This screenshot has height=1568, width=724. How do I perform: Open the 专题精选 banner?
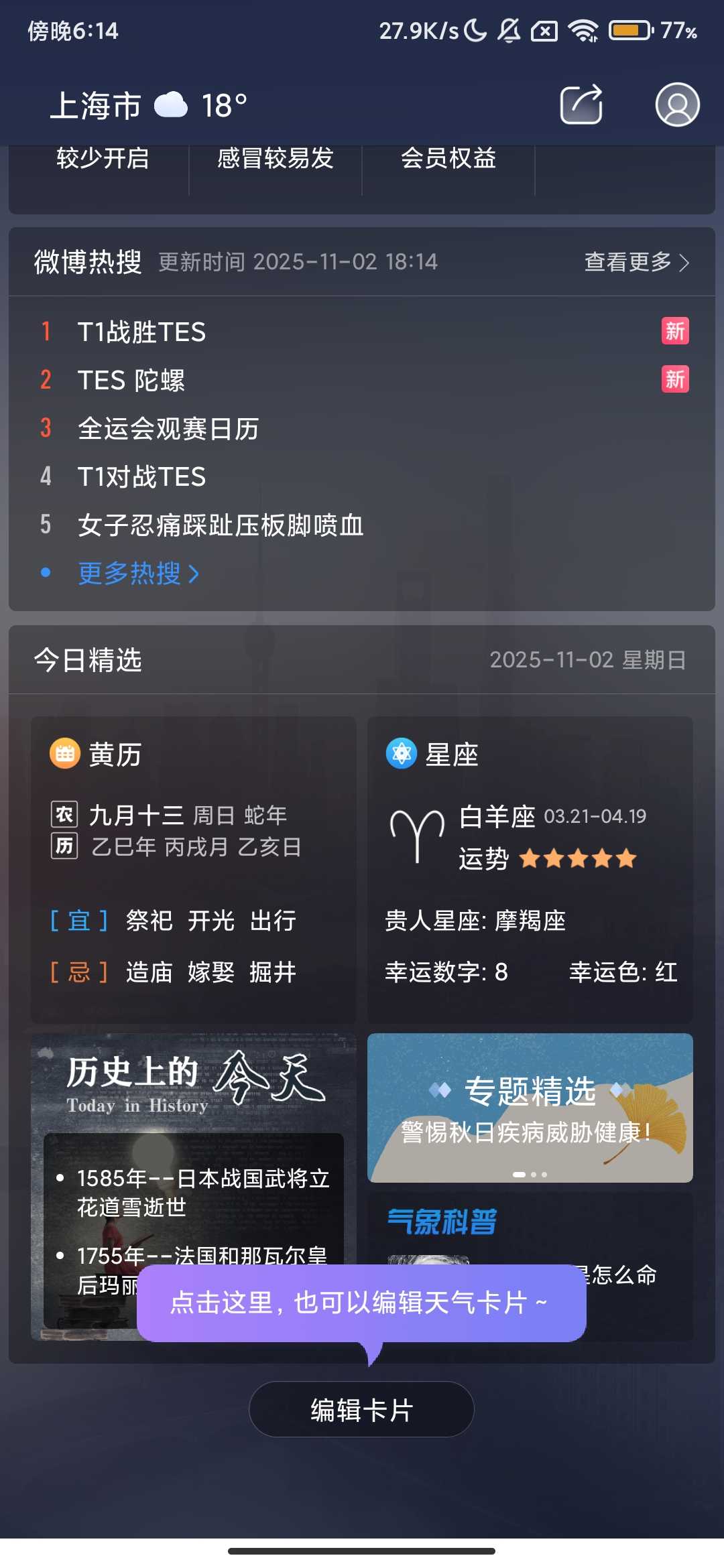530,1107
